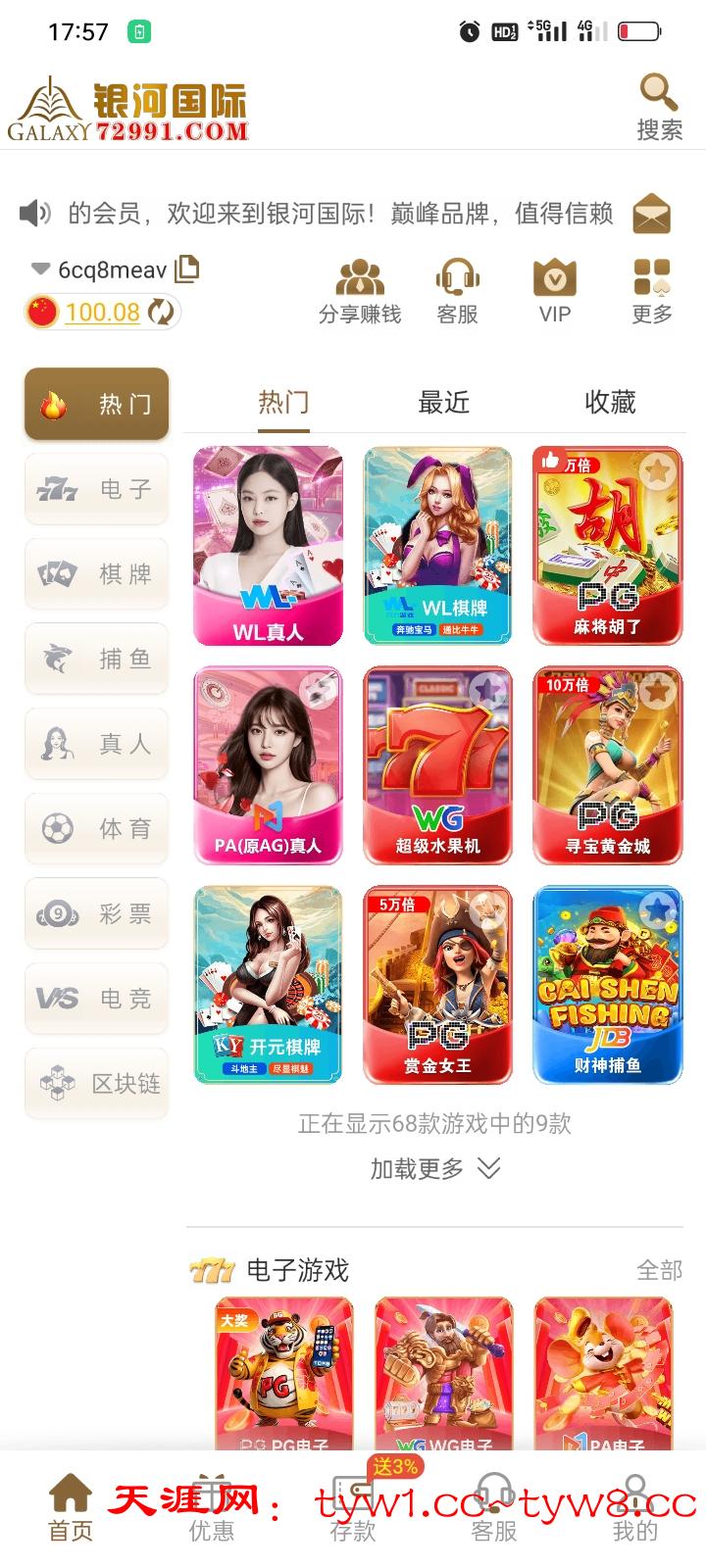Open VIP page
Image resolution: width=706 pixels, height=1568 pixels.
pyautogui.click(x=554, y=291)
